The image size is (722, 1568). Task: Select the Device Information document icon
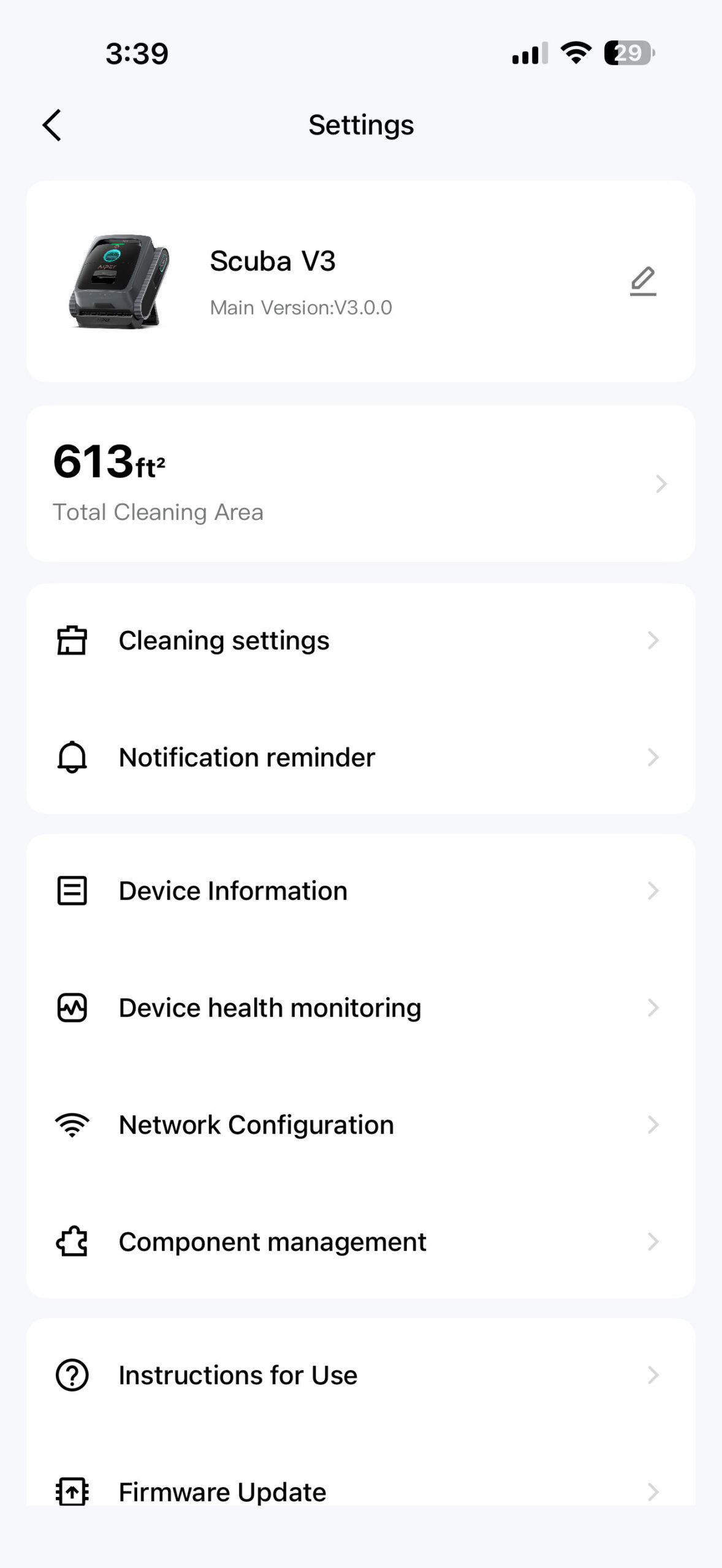coord(71,891)
